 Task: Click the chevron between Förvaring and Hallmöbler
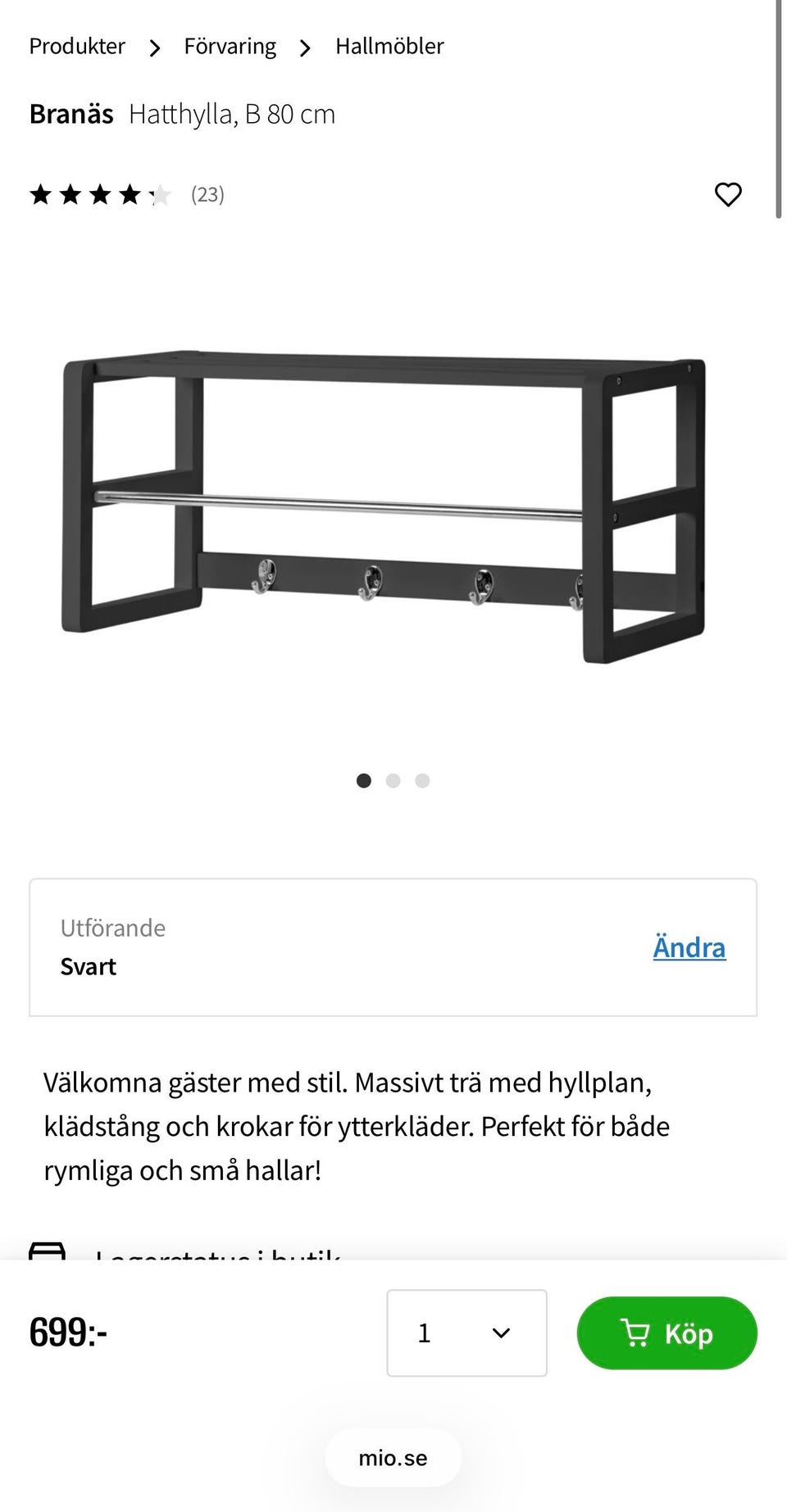(304, 48)
